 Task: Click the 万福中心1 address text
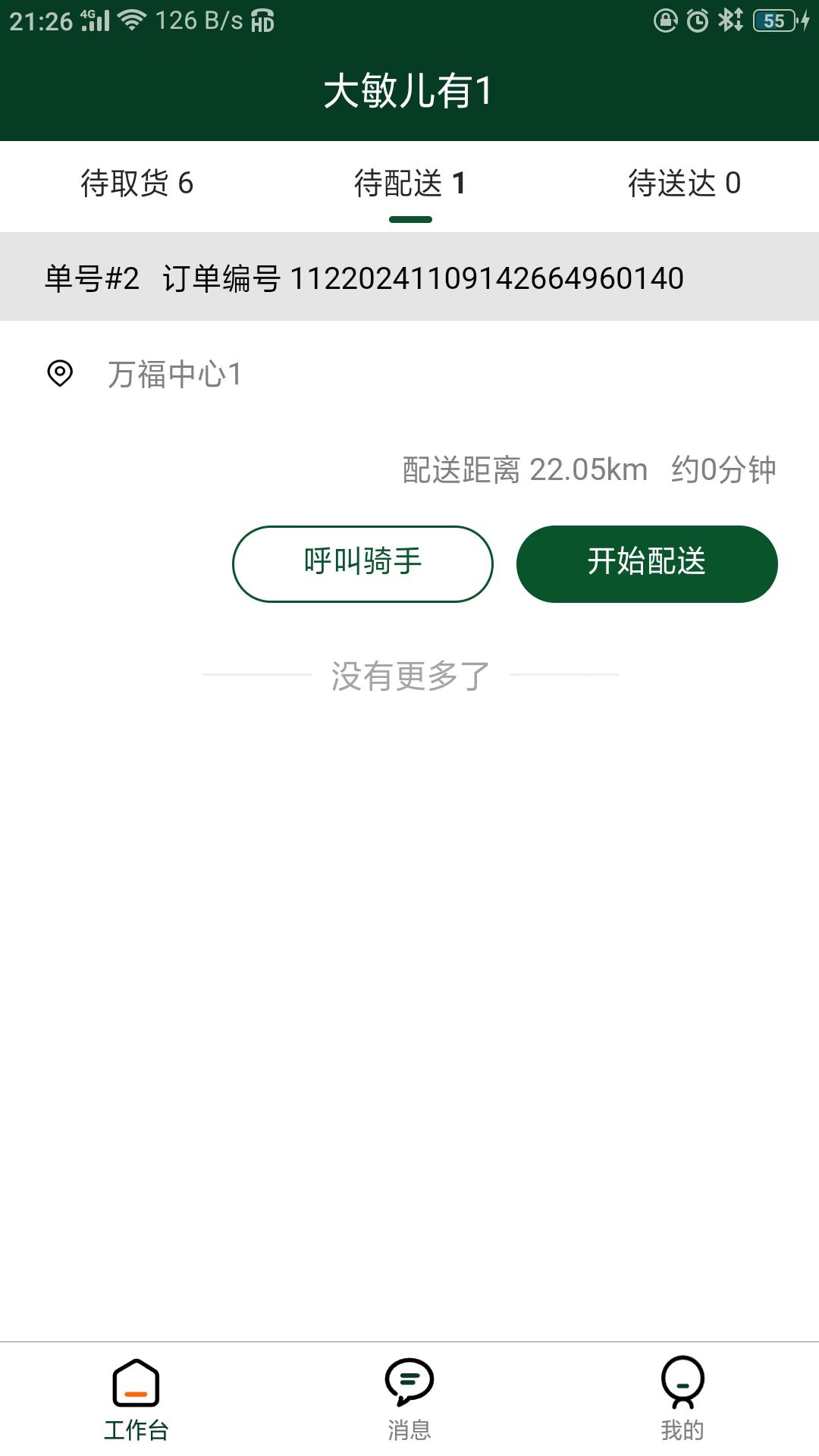[173, 374]
